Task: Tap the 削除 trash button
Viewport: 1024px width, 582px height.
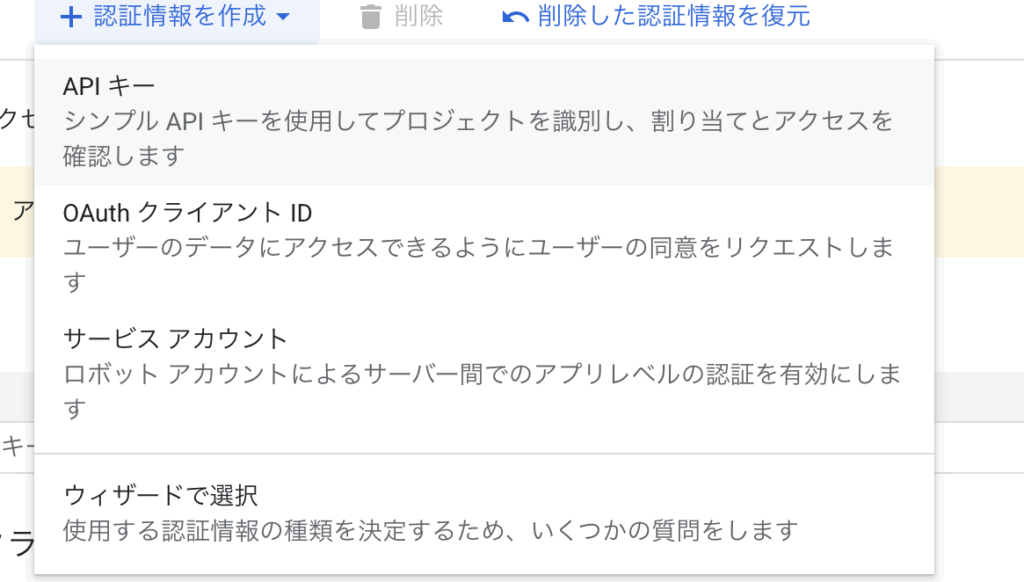Action: coord(400,17)
